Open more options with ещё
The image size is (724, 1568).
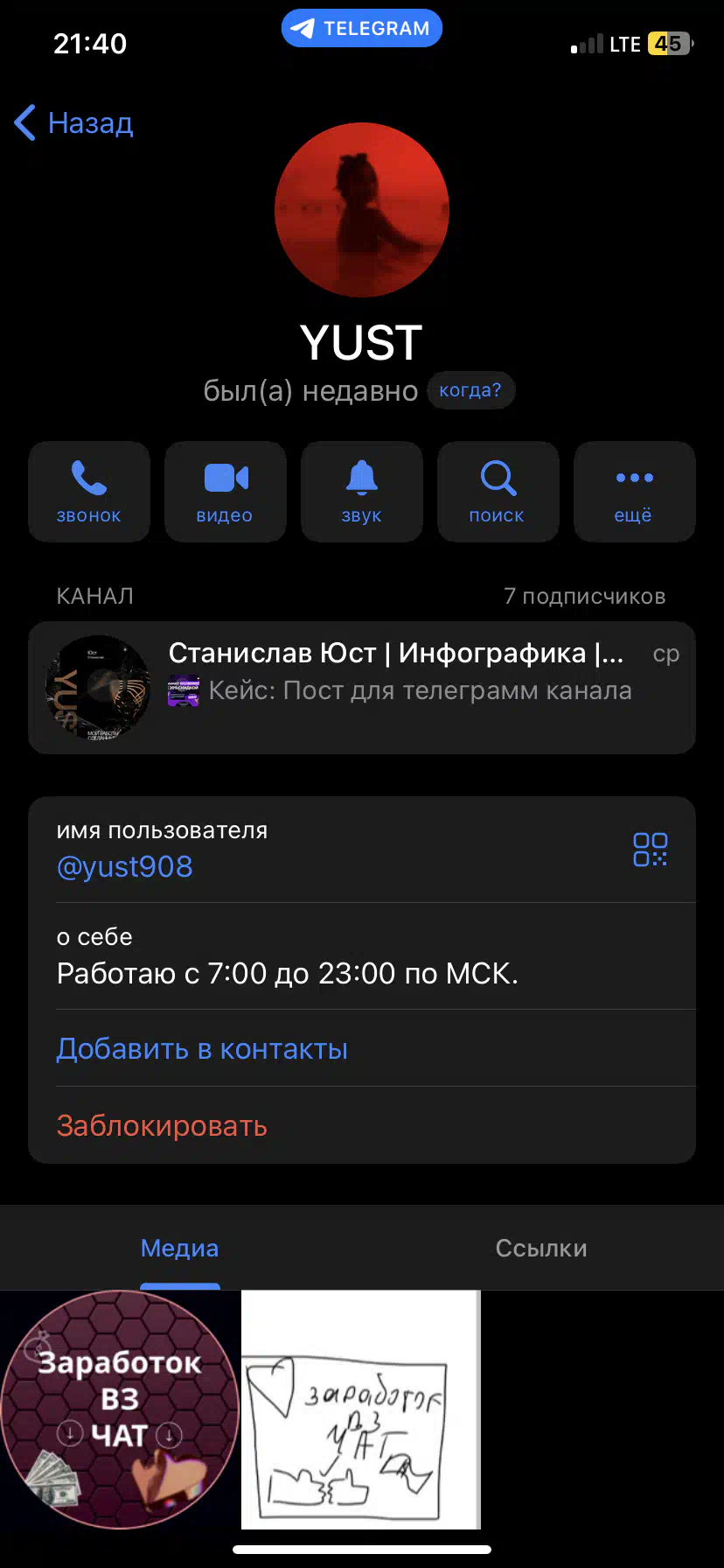[635, 492]
